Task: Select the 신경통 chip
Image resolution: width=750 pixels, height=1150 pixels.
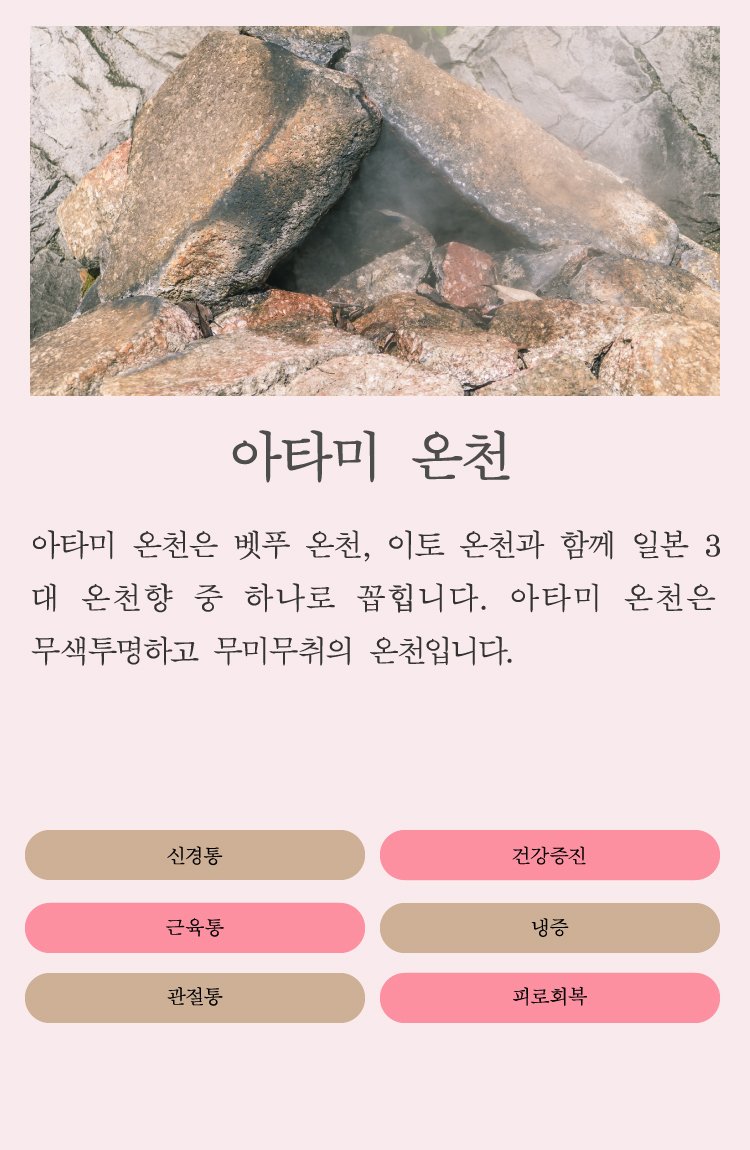Action: (195, 855)
